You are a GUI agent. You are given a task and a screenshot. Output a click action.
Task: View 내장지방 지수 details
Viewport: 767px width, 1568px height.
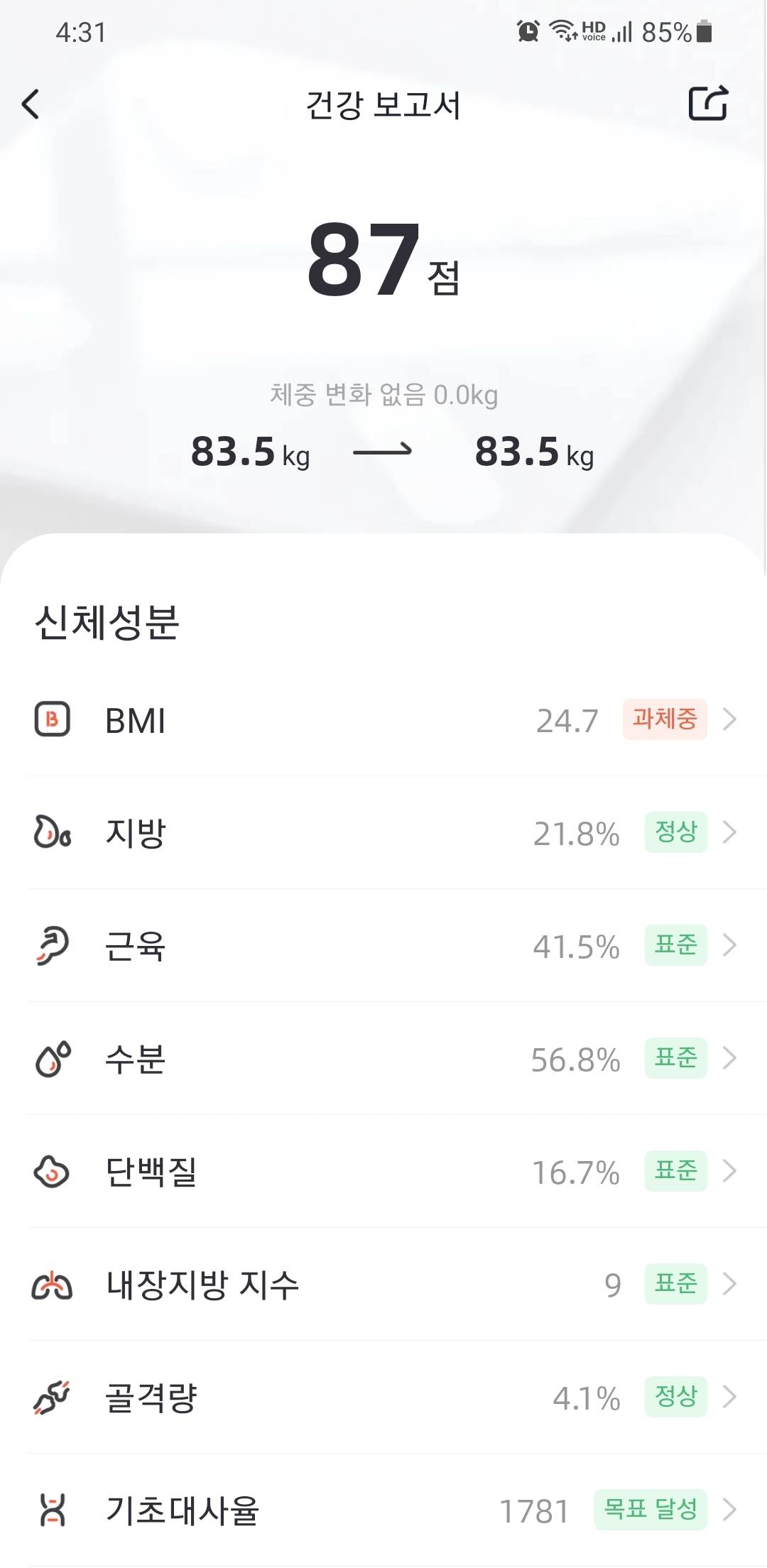[x=383, y=1284]
